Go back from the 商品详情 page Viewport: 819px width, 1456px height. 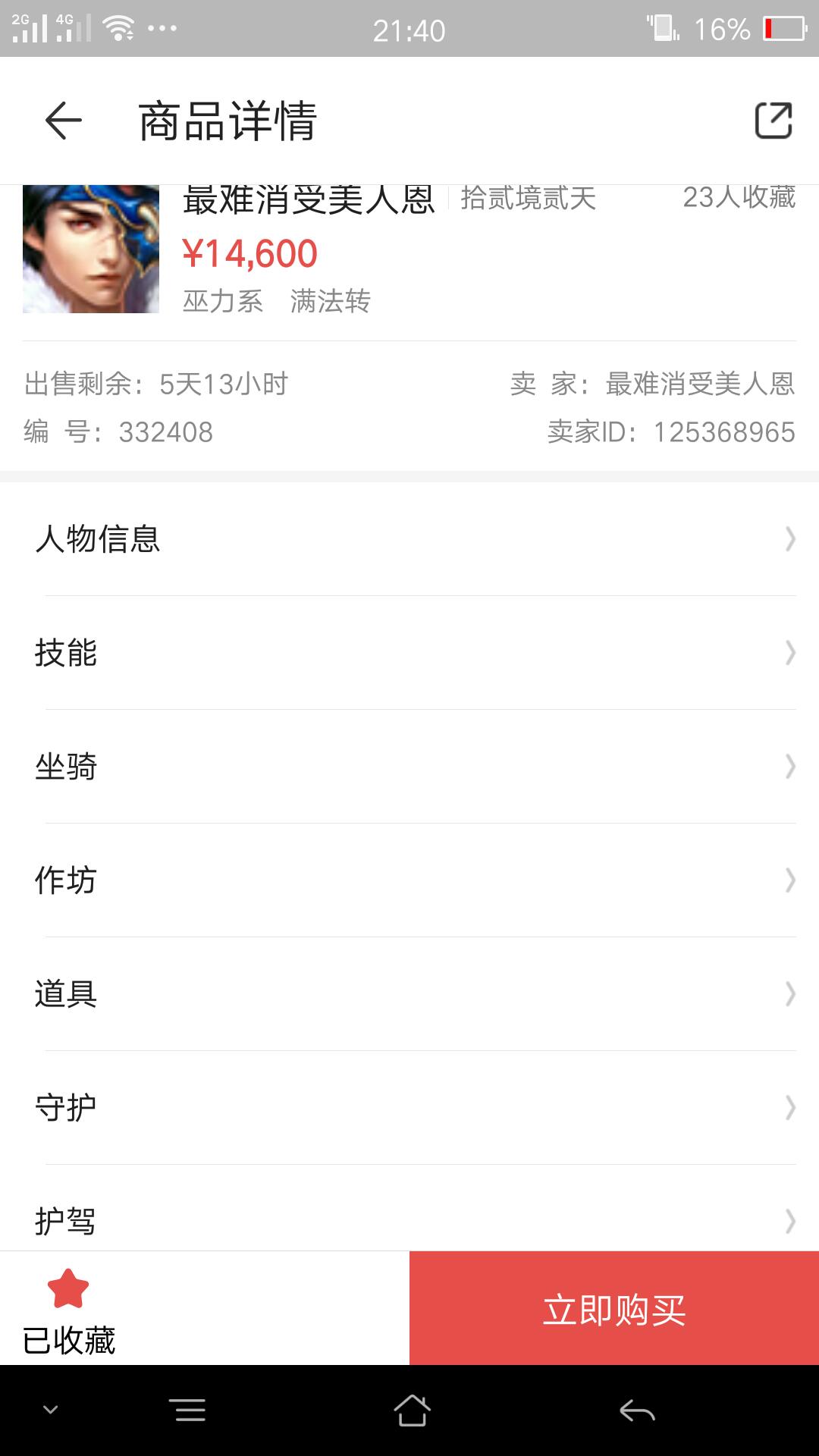(x=64, y=121)
